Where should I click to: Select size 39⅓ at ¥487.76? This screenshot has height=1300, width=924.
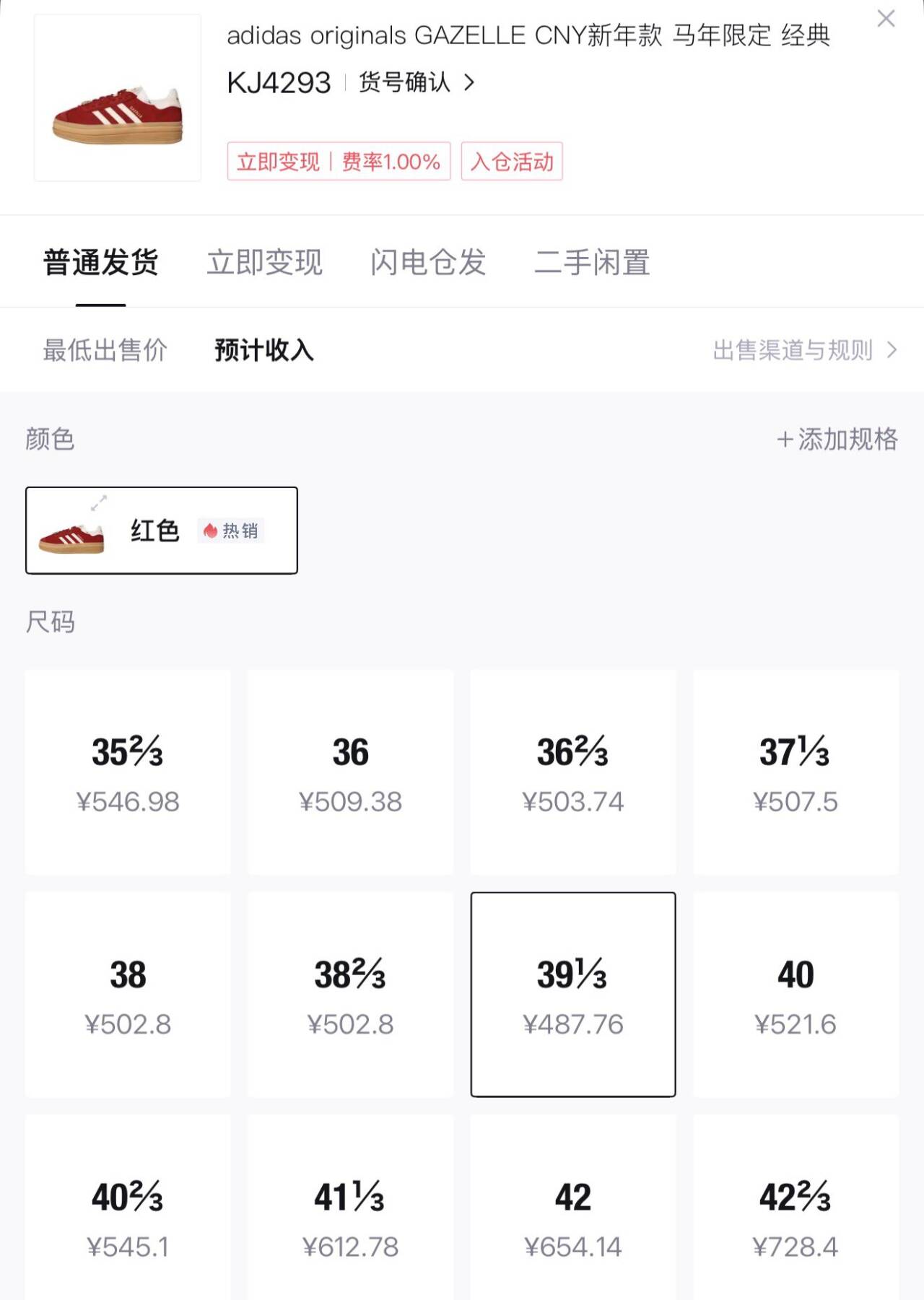tap(573, 995)
